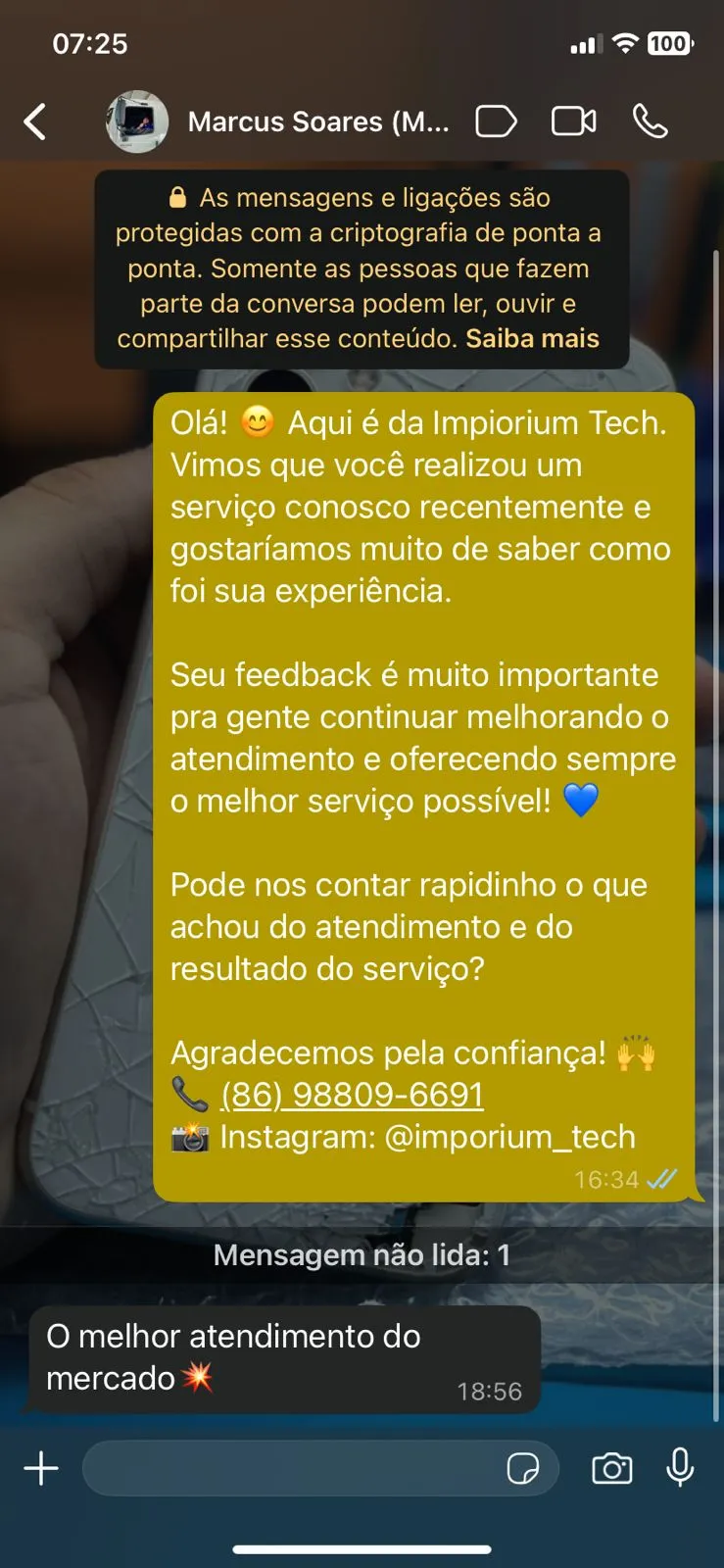Open the sticker picker
The image size is (724, 1568).
[523, 1468]
